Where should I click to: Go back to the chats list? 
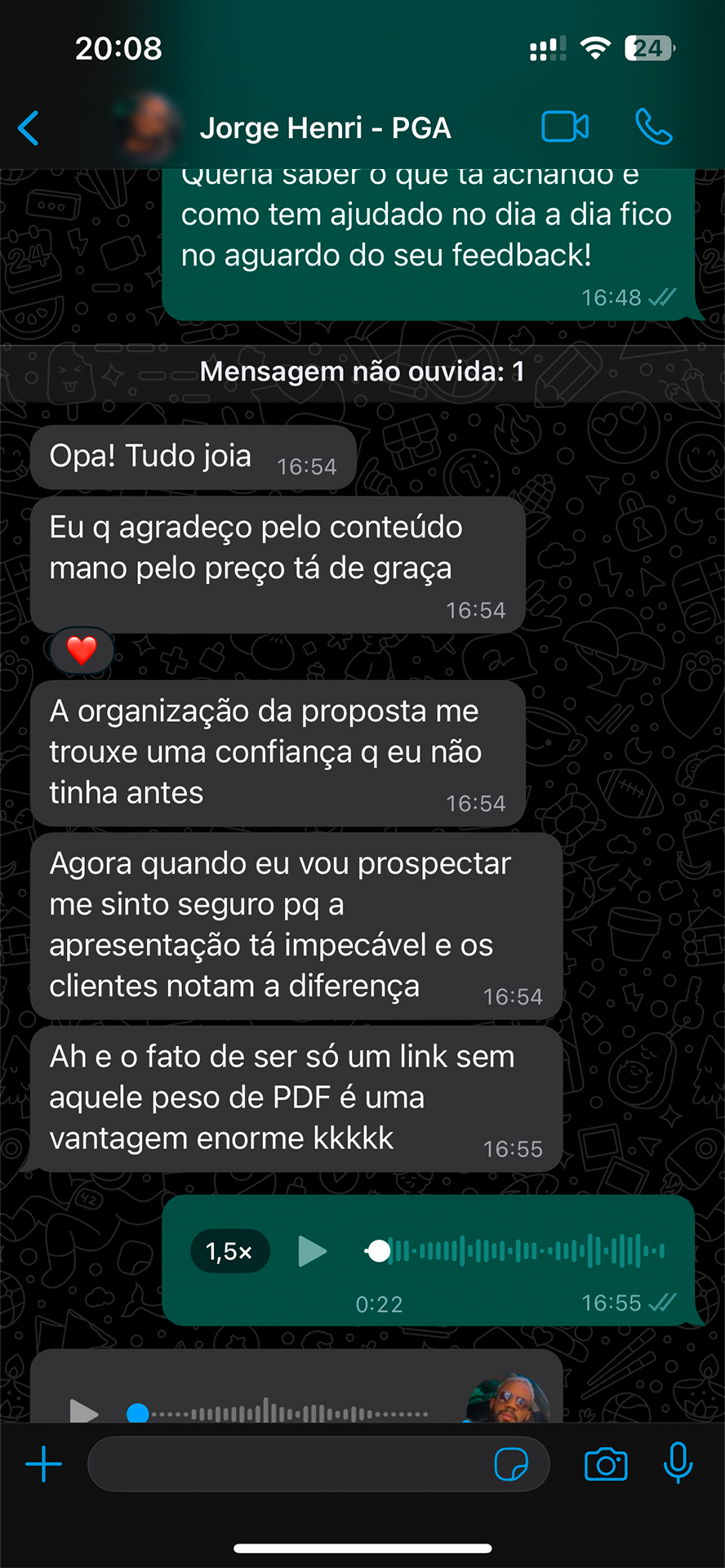[x=29, y=128]
